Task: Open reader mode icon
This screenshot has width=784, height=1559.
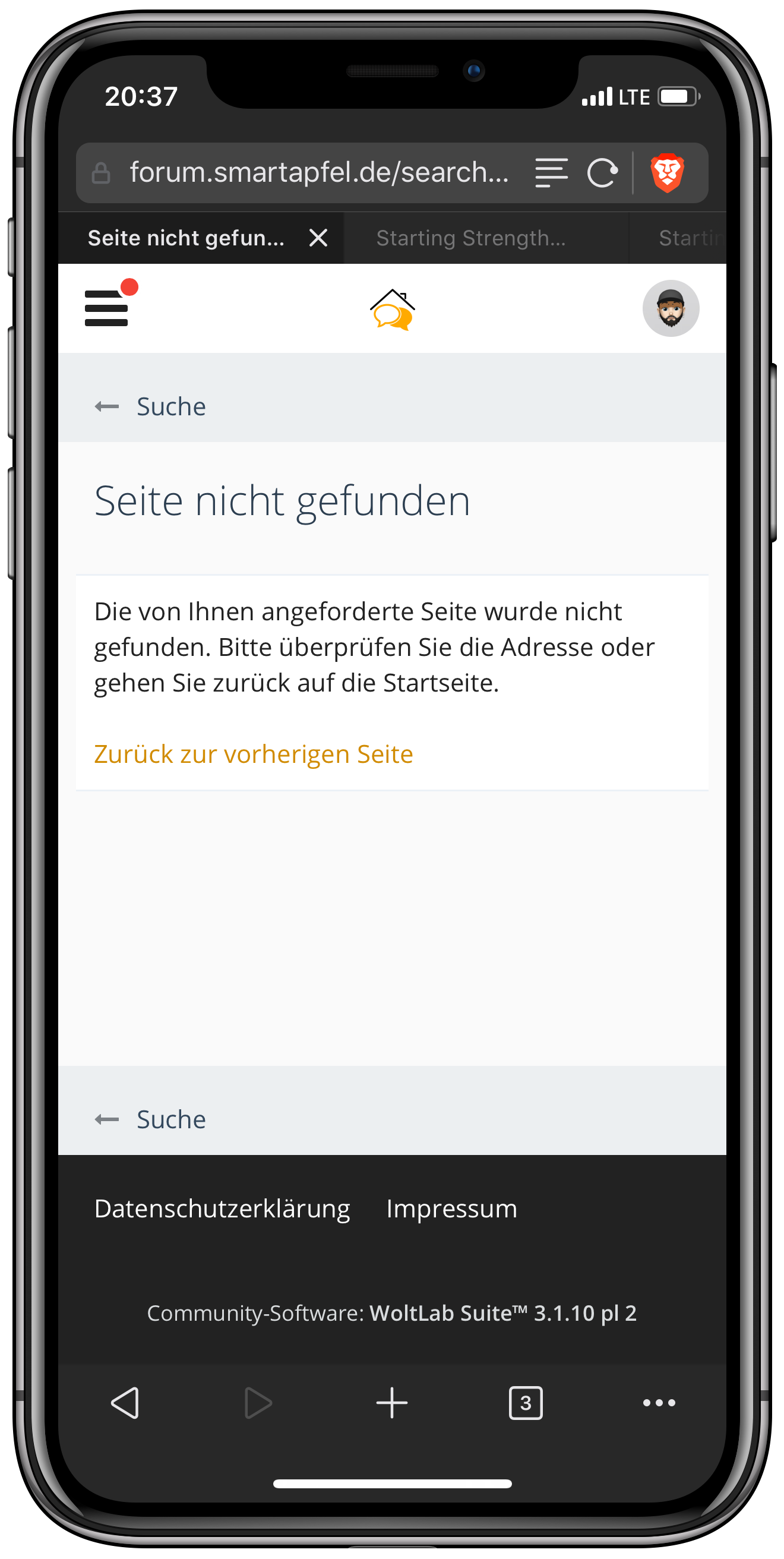Action: point(551,173)
